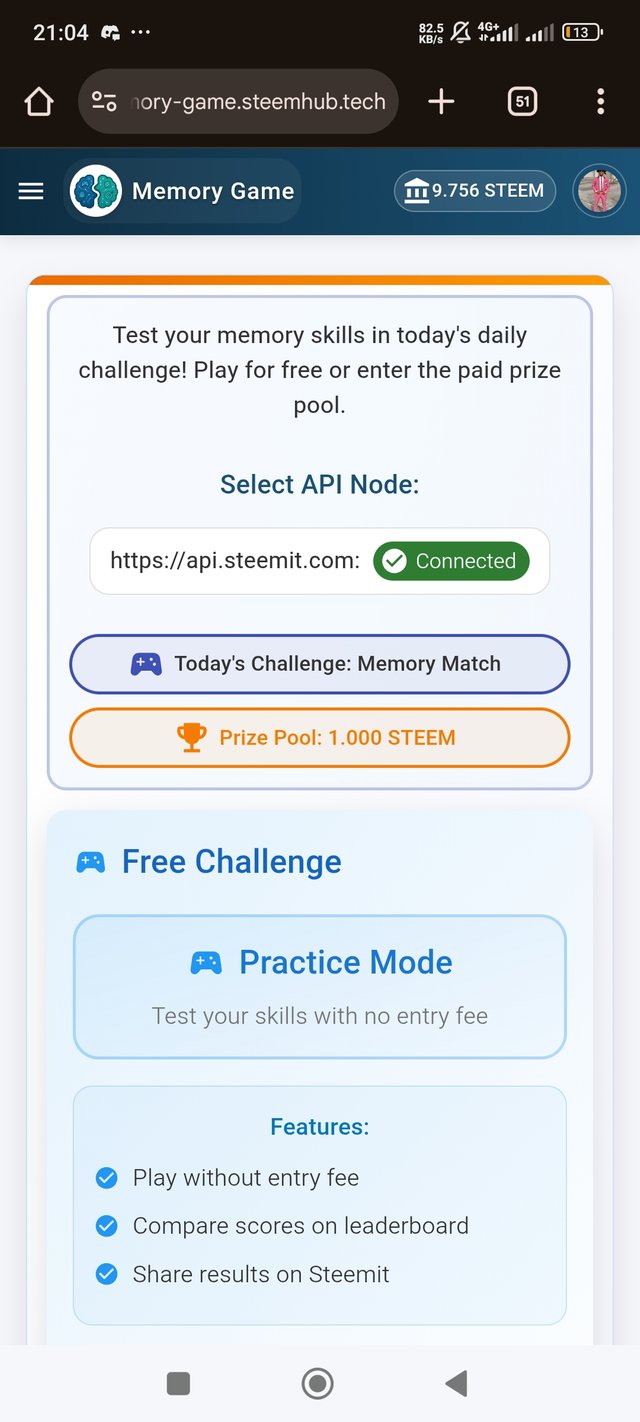
Task: Start Practice Mode
Action: [319, 986]
